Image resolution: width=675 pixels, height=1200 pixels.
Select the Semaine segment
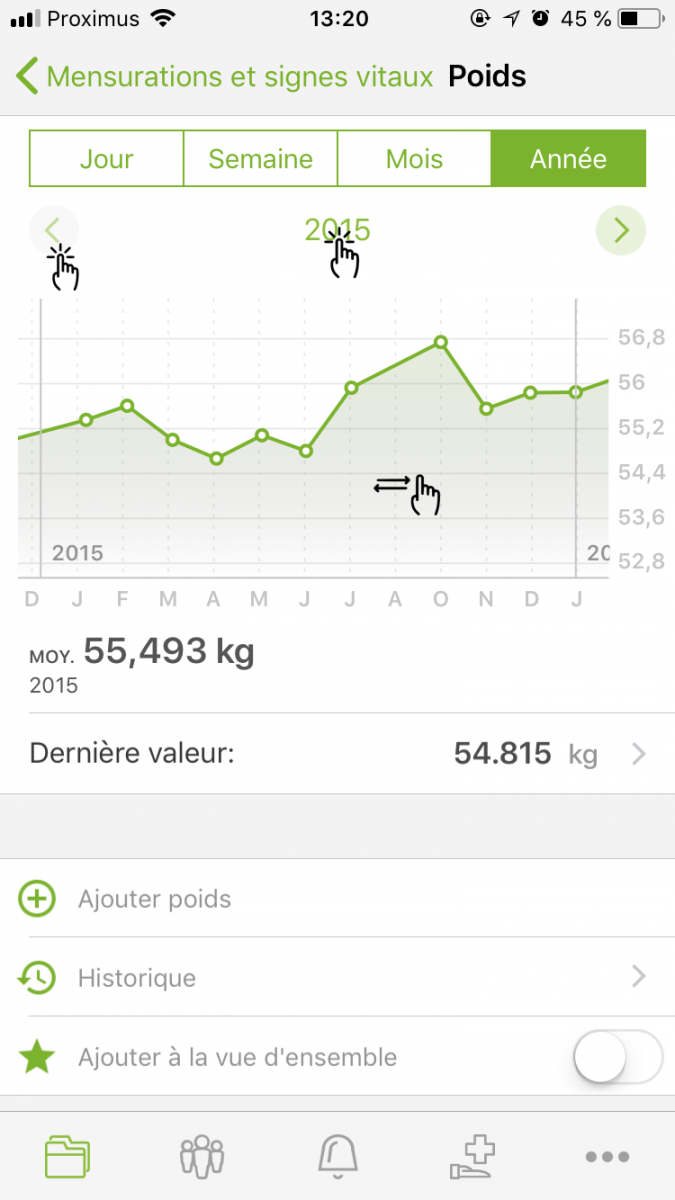pyautogui.click(x=260, y=159)
